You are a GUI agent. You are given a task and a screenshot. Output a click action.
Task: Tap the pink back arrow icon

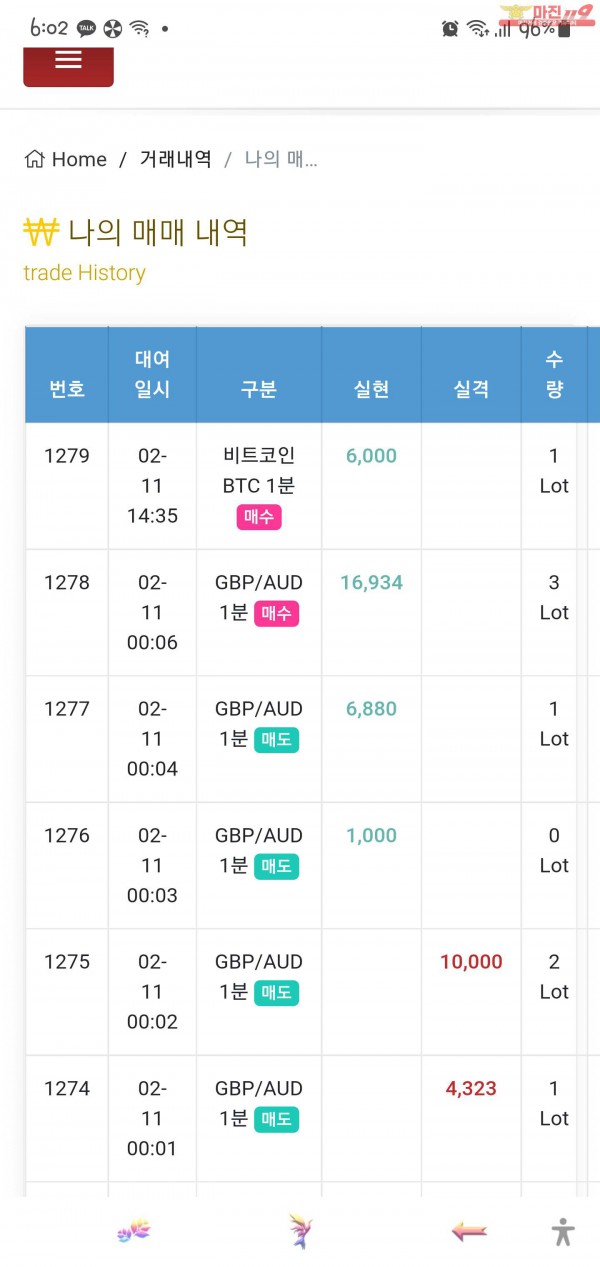pos(468,1232)
